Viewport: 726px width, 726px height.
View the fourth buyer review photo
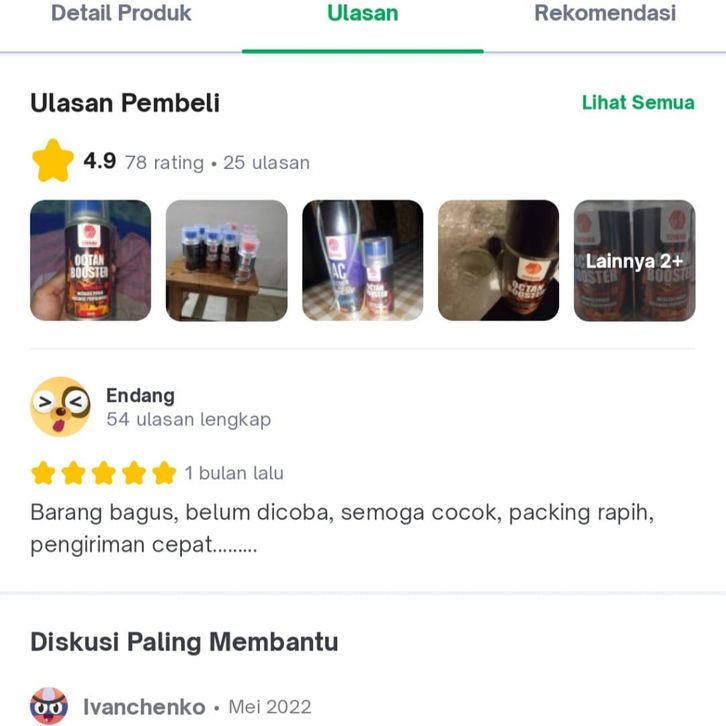pos(498,260)
